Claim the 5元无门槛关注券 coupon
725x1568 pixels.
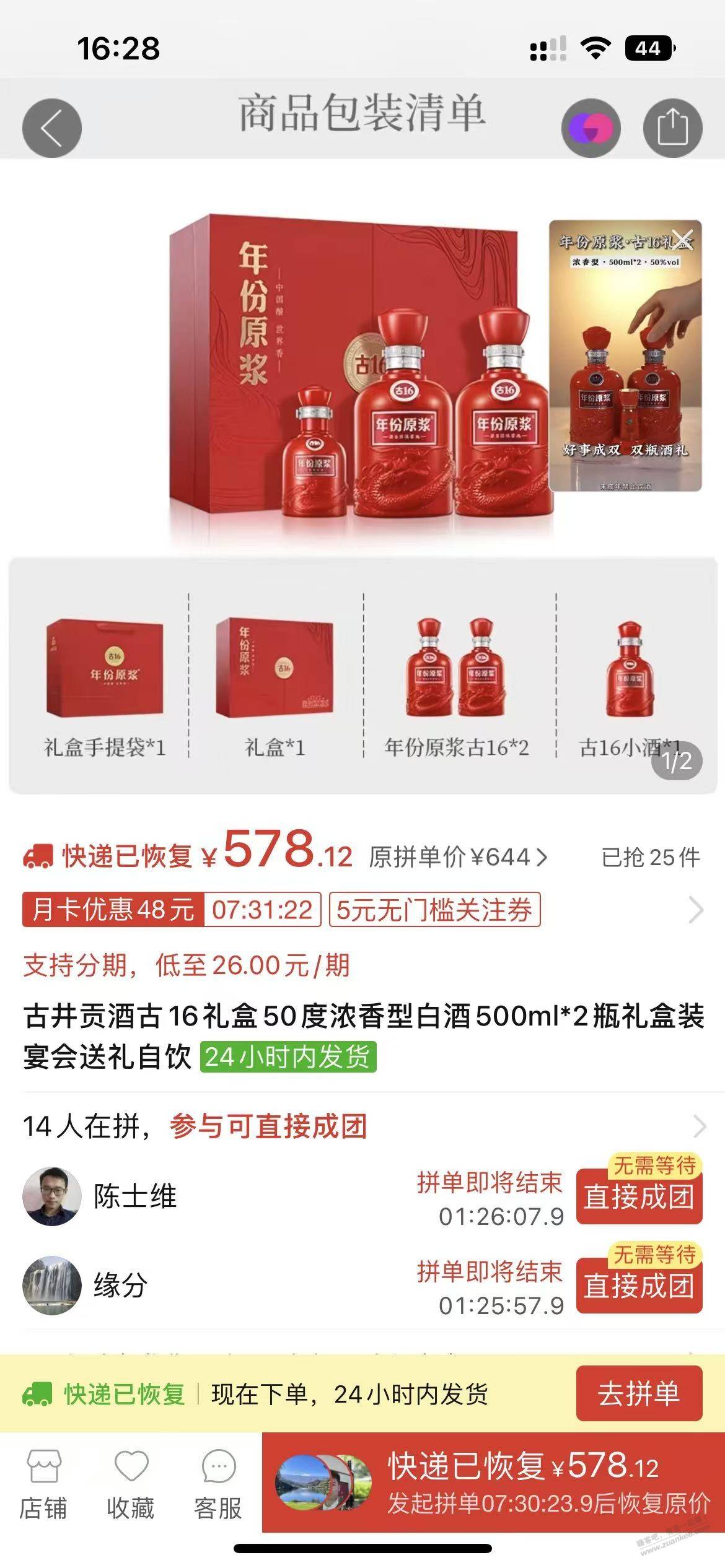434,910
